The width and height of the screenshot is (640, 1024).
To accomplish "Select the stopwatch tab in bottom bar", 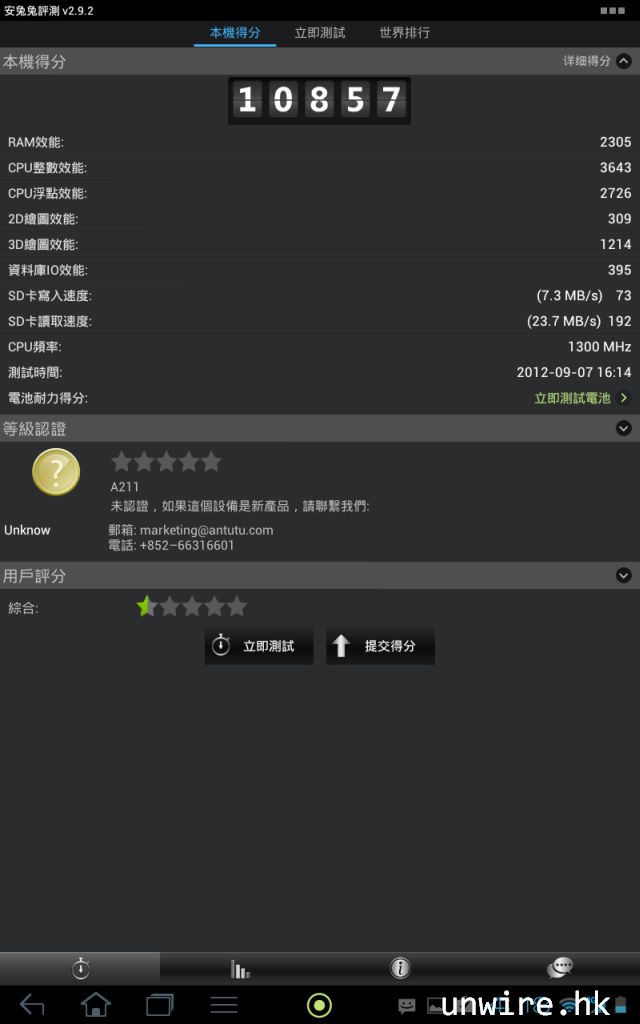I will click(x=80, y=968).
